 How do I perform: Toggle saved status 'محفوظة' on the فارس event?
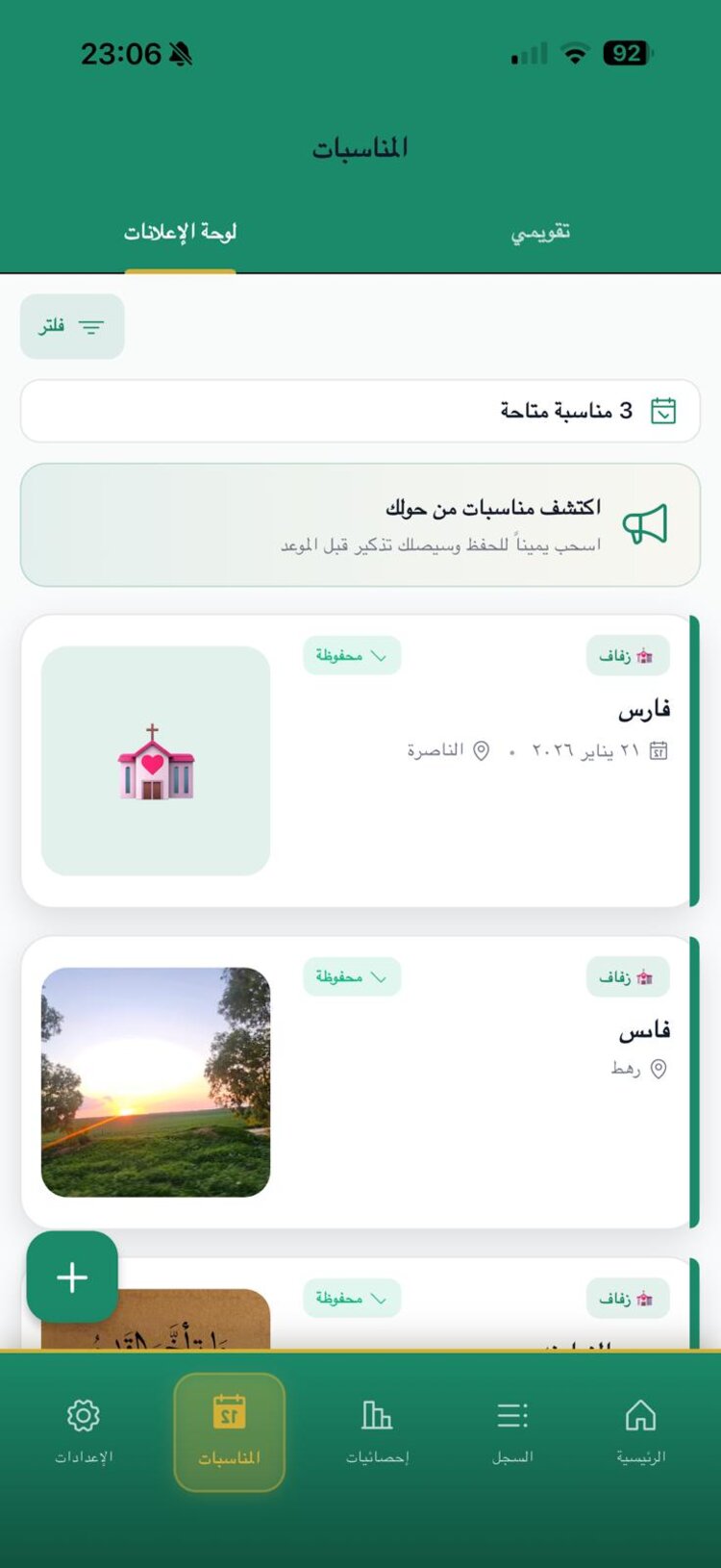[x=351, y=655]
